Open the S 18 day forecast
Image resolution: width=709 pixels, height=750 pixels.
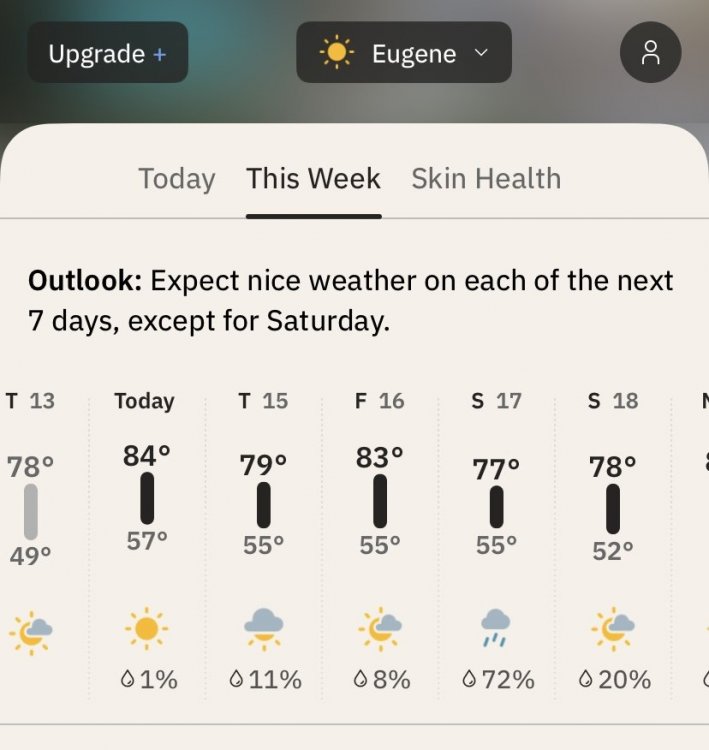pyautogui.click(x=612, y=540)
